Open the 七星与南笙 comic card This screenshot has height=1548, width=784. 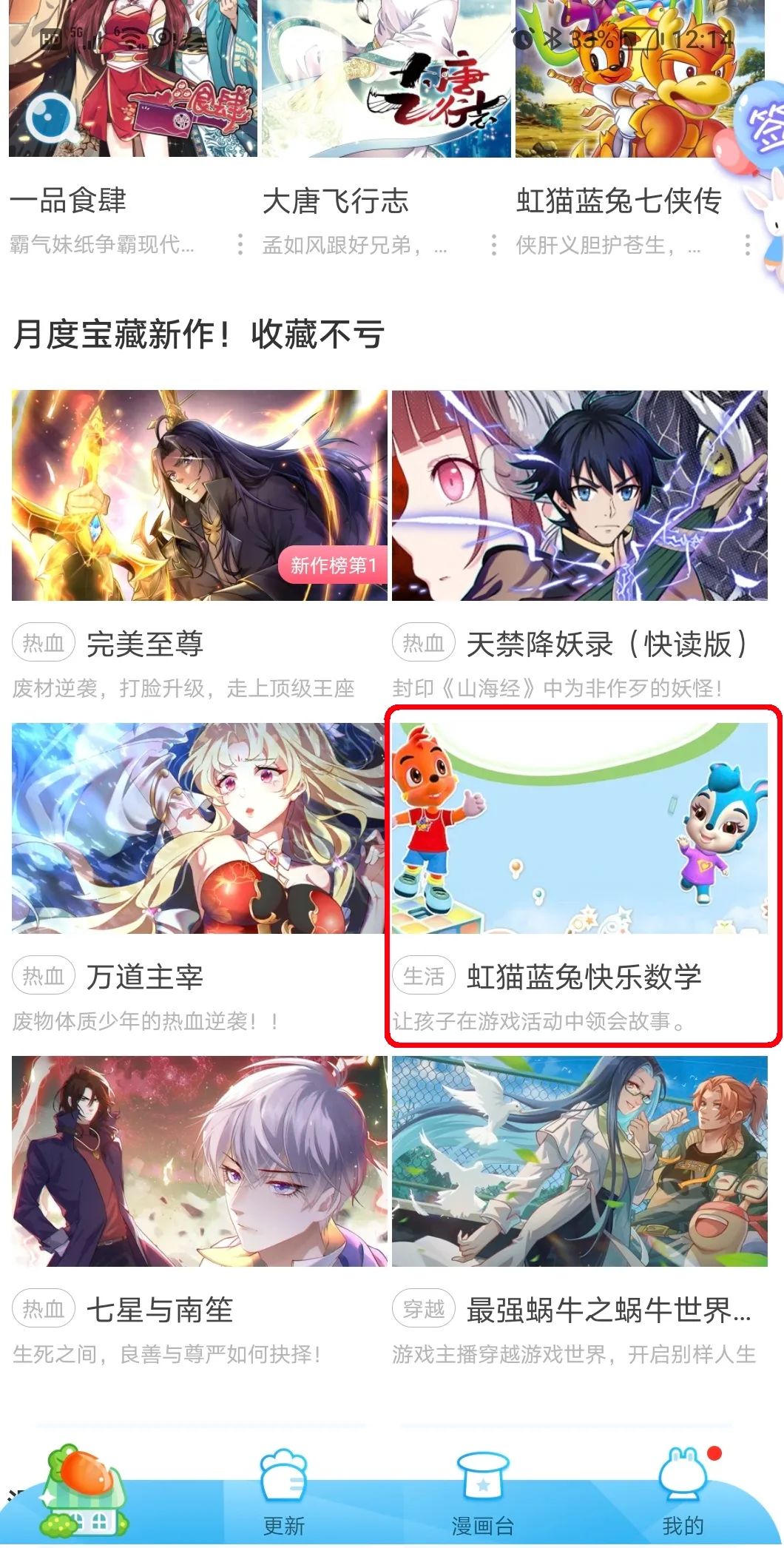(199, 1211)
